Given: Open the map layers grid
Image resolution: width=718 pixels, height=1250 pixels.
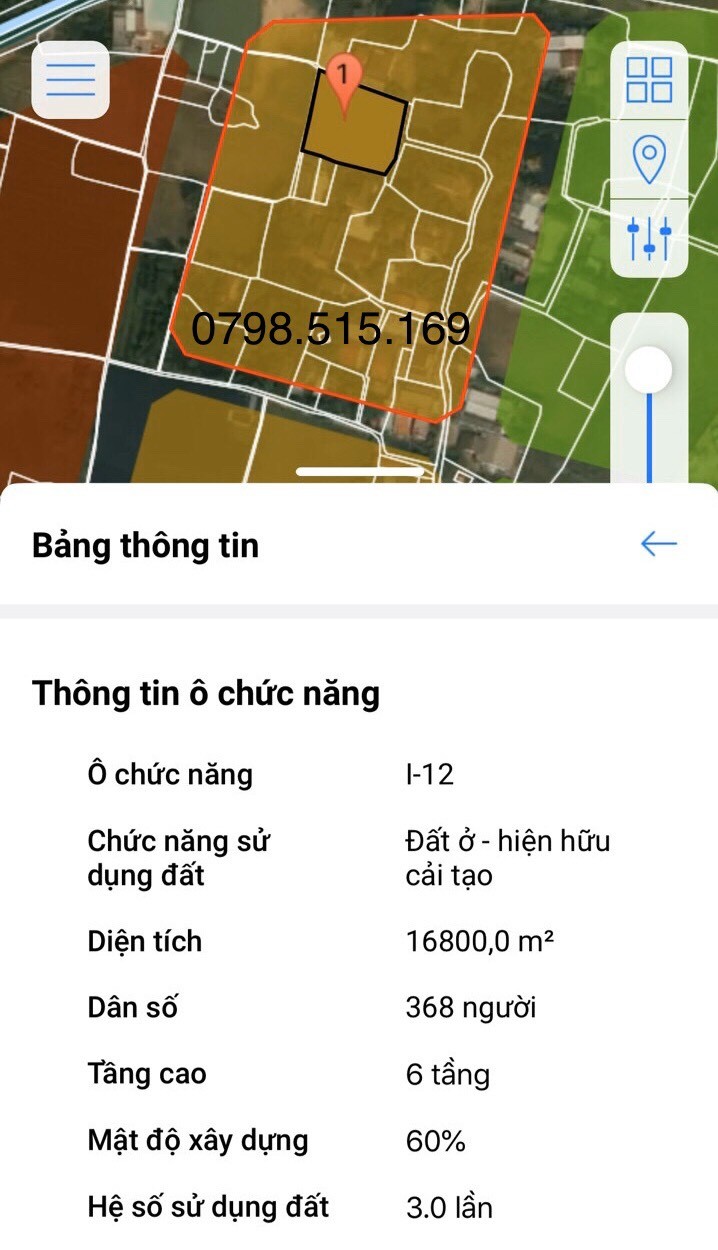Looking at the screenshot, I should pyautogui.click(x=649, y=80).
